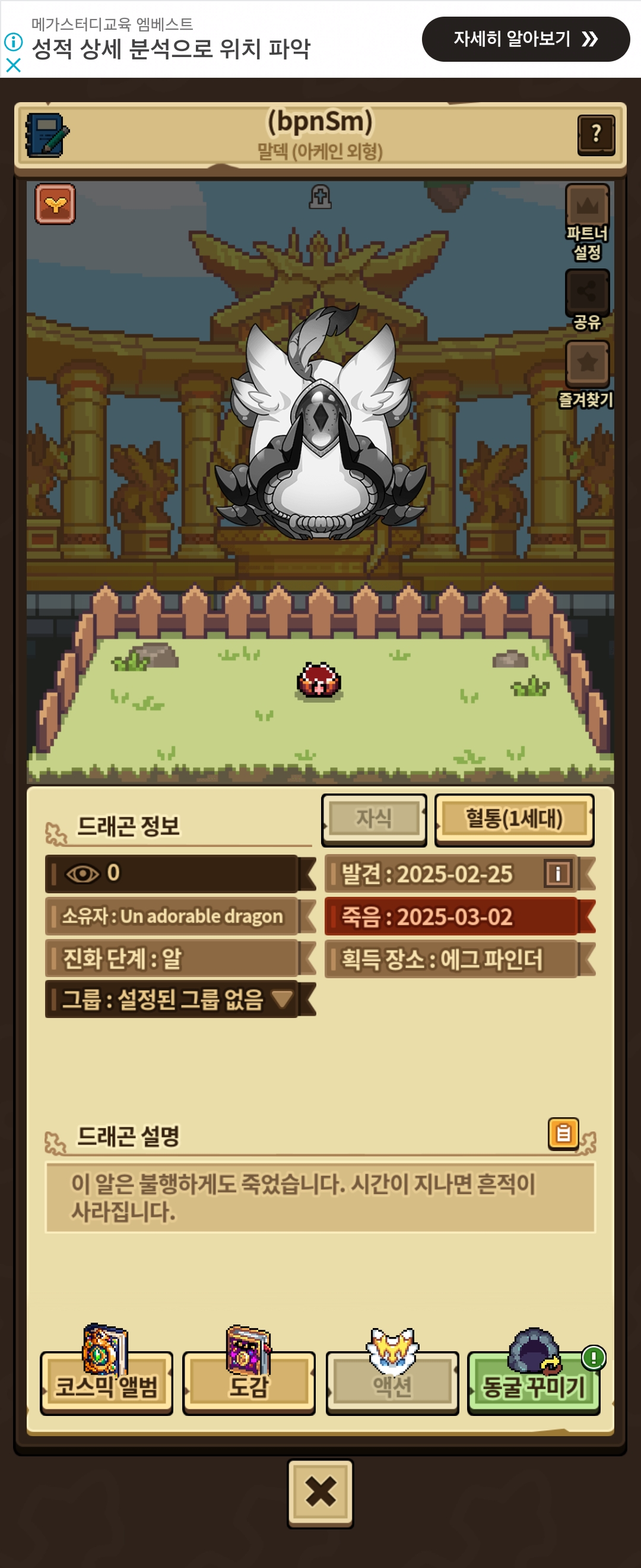Open the 자식 offspring tab
This screenshot has width=641, height=1568.
pos(374,818)
